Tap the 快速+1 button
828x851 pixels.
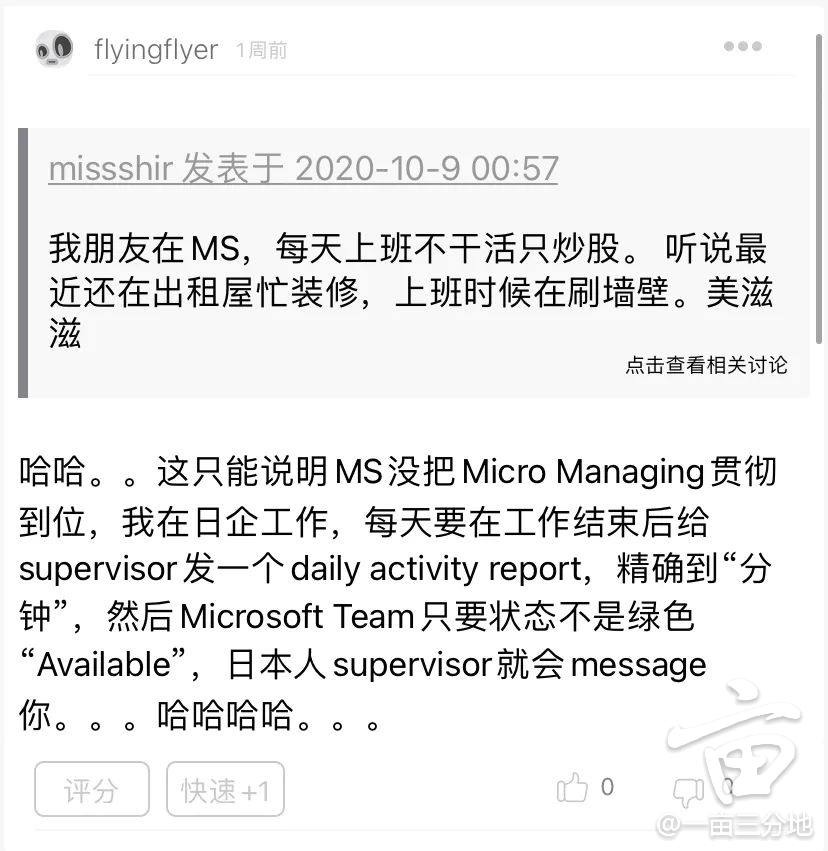click(x=225, y=790)
